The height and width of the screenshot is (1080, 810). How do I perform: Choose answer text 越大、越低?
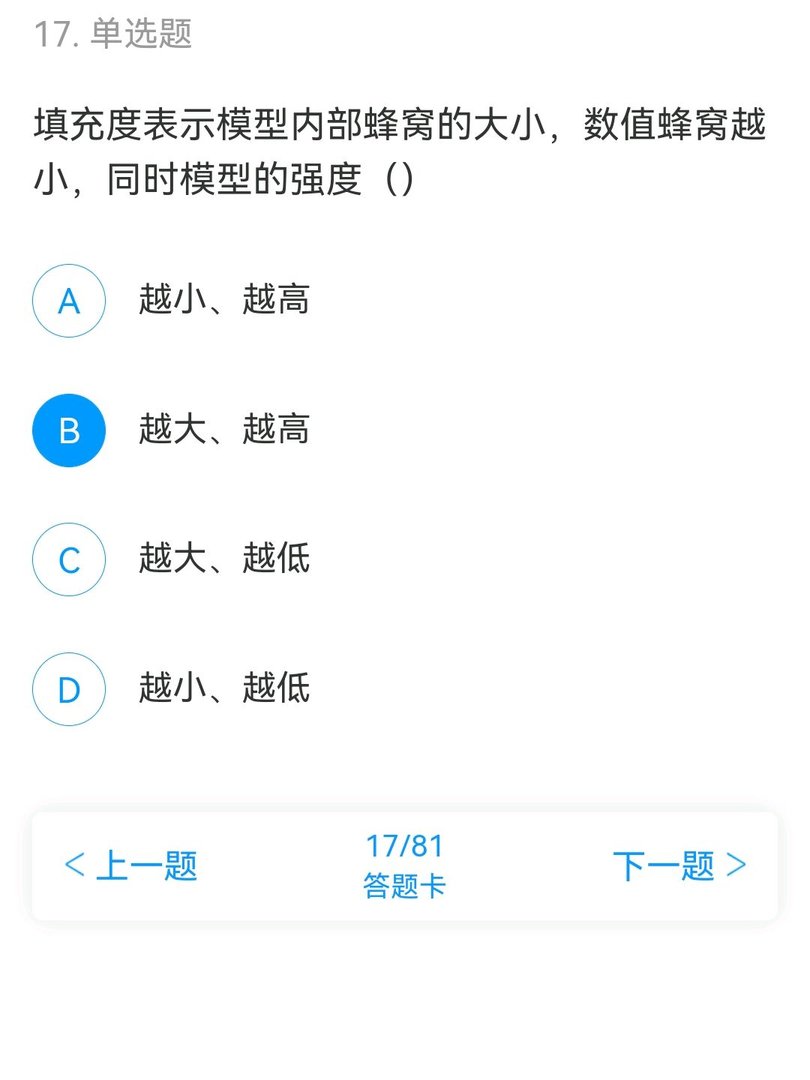[224, 560]
